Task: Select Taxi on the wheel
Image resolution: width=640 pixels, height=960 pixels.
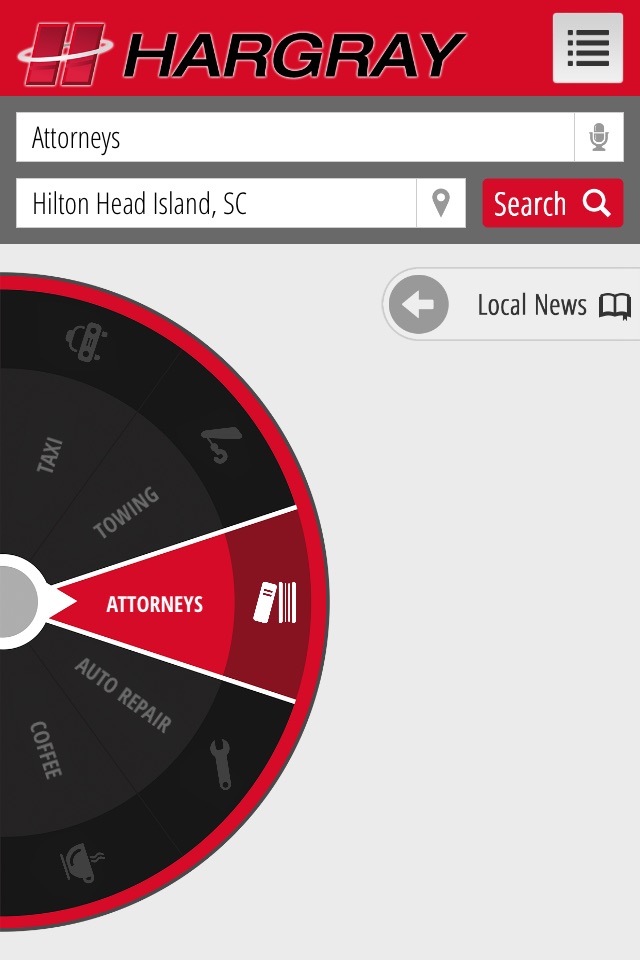Action: pyautogui.click(x=52, y=455)
